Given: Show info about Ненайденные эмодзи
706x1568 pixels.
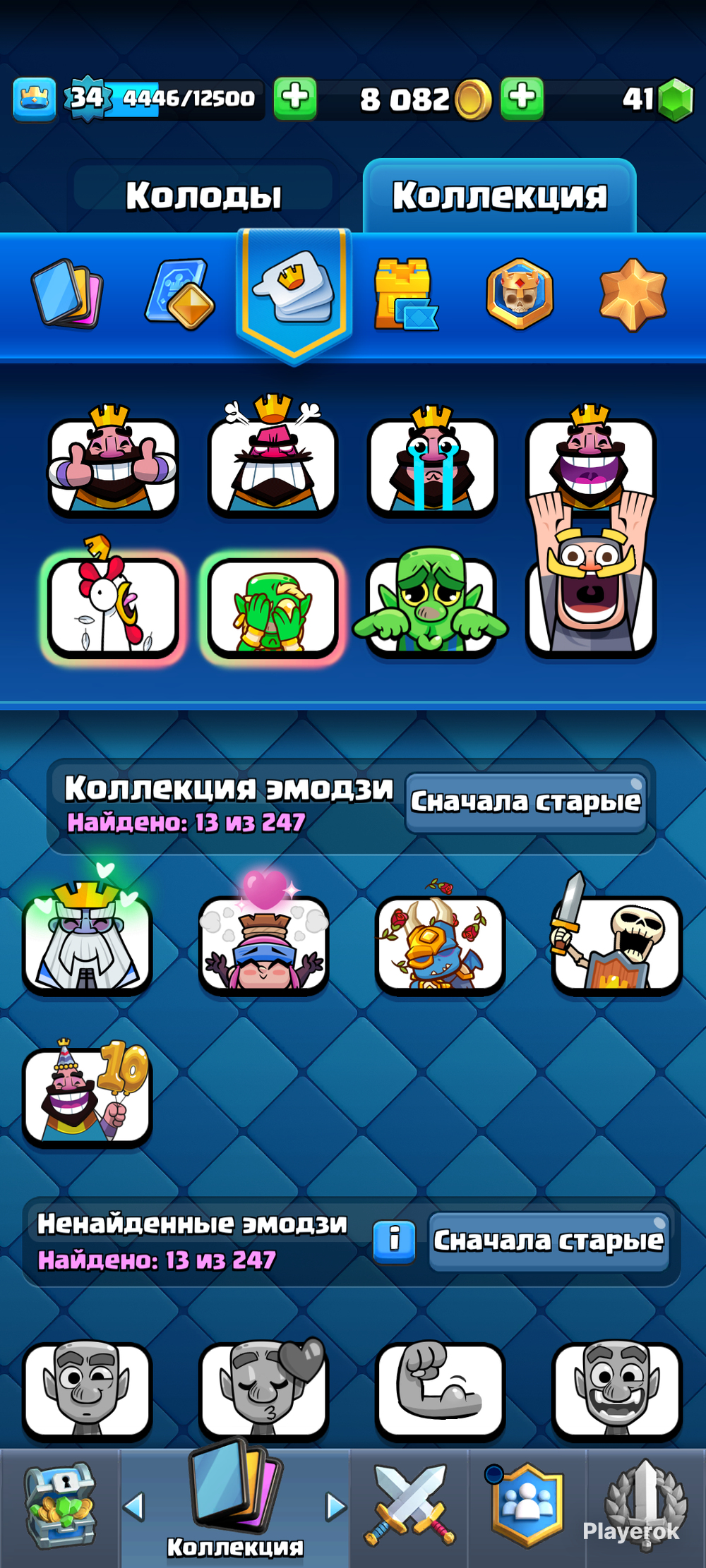Looking at the screenshot, I should 394,1238.
